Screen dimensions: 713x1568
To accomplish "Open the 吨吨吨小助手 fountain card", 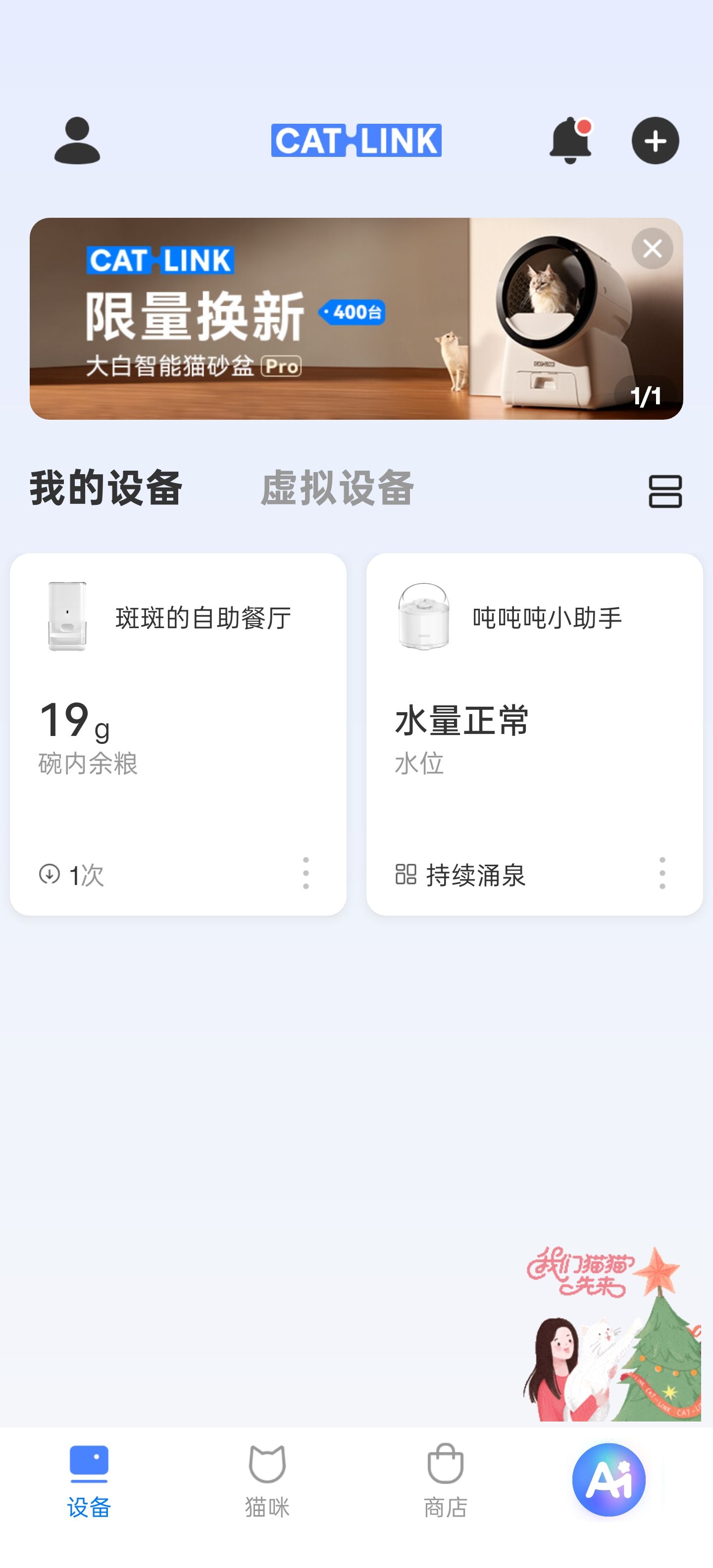I will pos(535,734).
